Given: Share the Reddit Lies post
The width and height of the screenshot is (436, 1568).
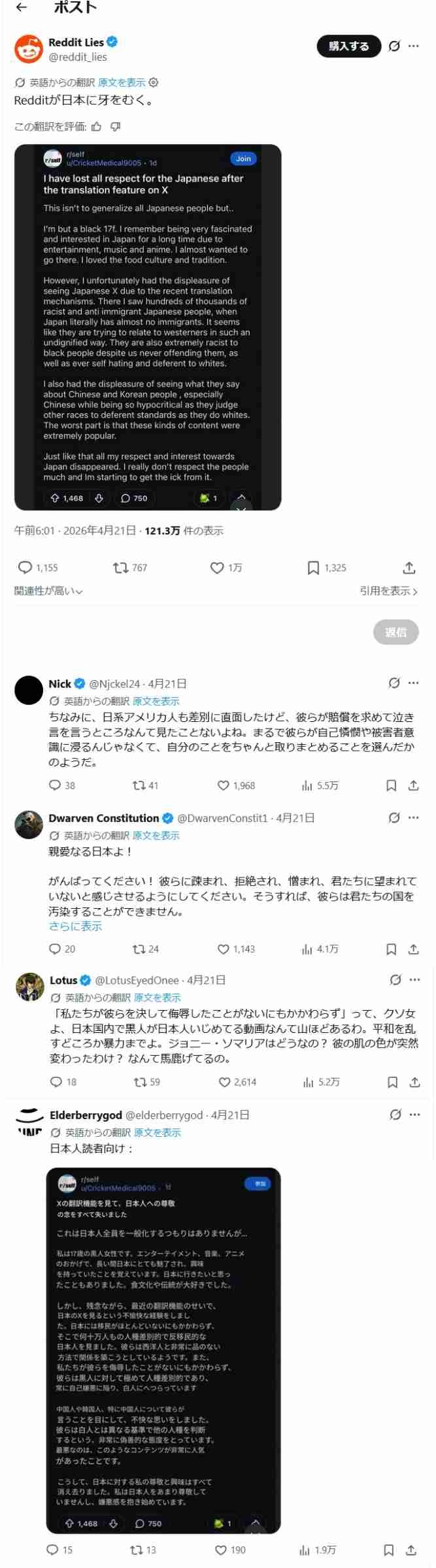Looking at the screenshot, I should click(x=409, y=568).
